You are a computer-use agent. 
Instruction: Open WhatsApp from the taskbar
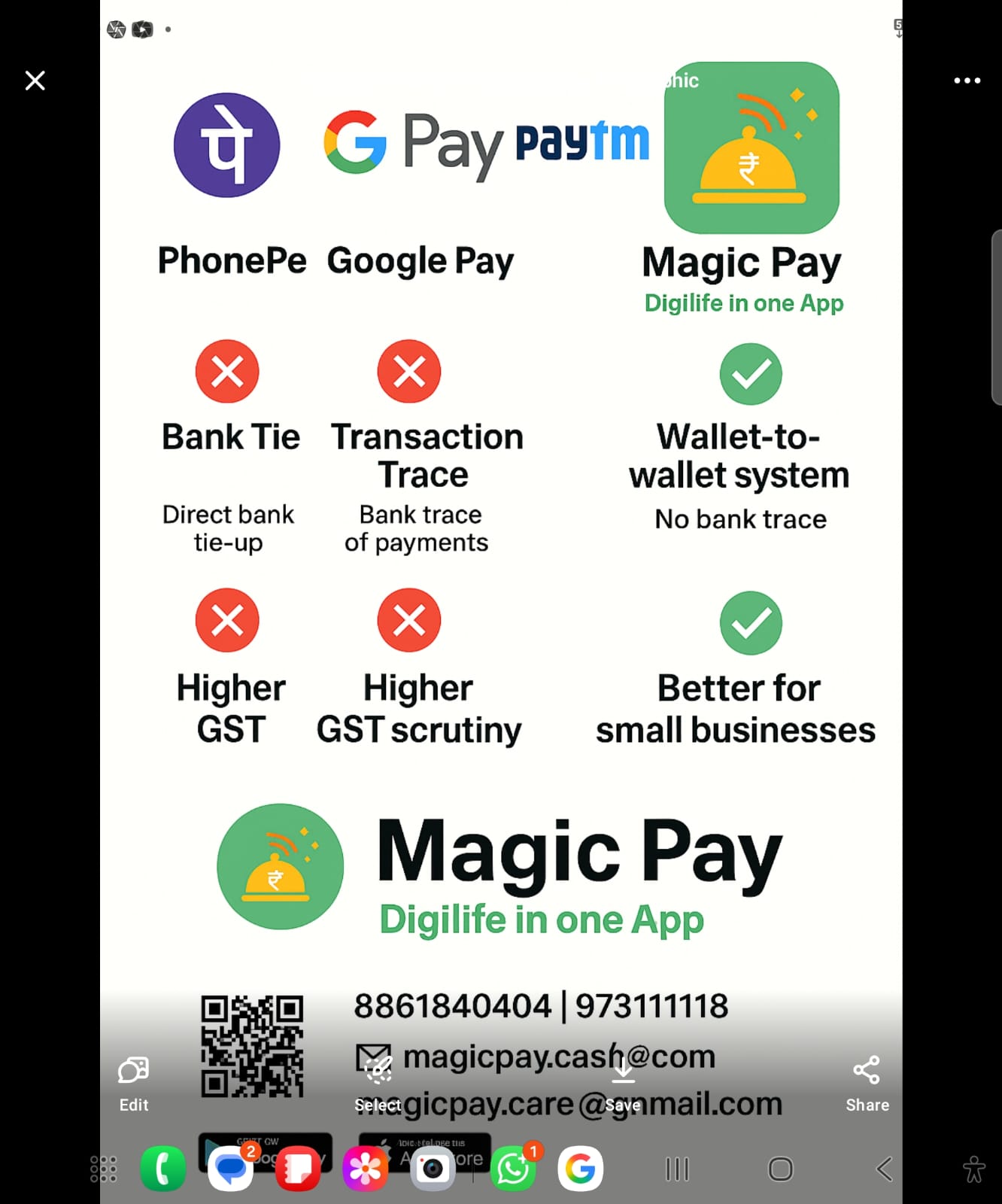click(x=513, y=1169)
